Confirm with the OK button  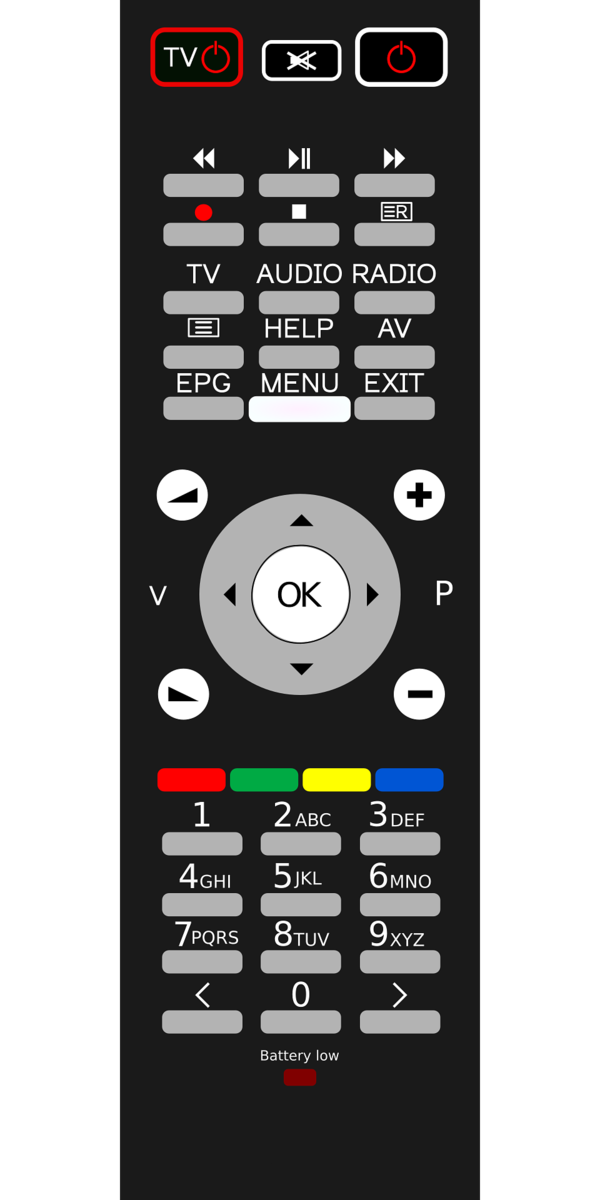(300, 594)
